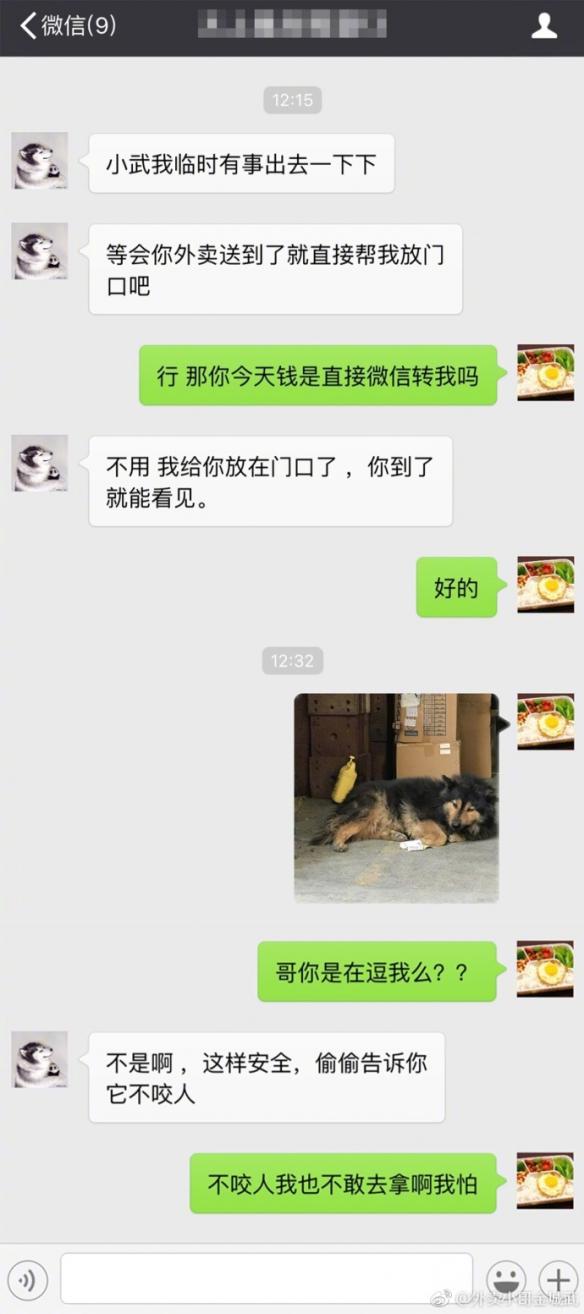Open the plus attachments menu
584x1314 pixels.
(556, 1279)
